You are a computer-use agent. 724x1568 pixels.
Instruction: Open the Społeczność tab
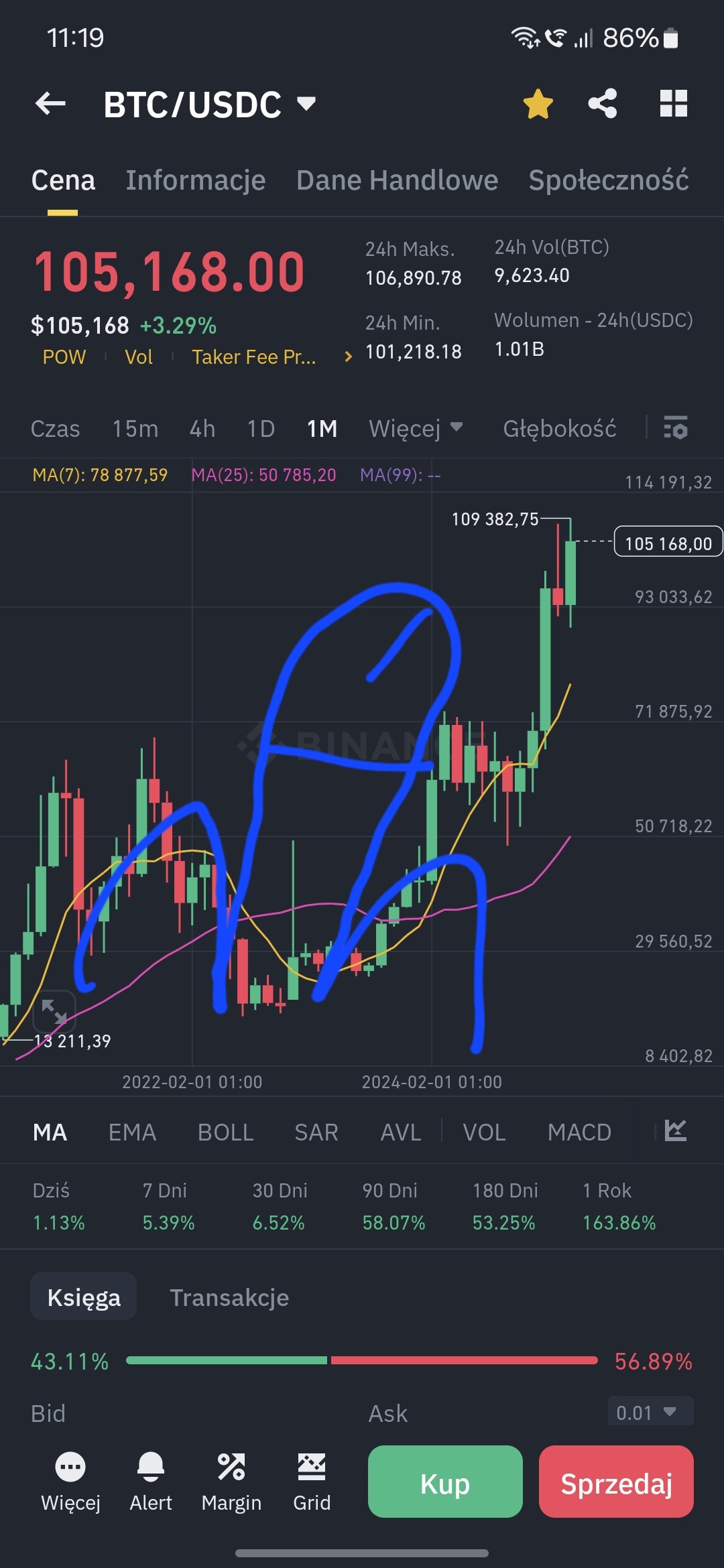coord(608,180)
